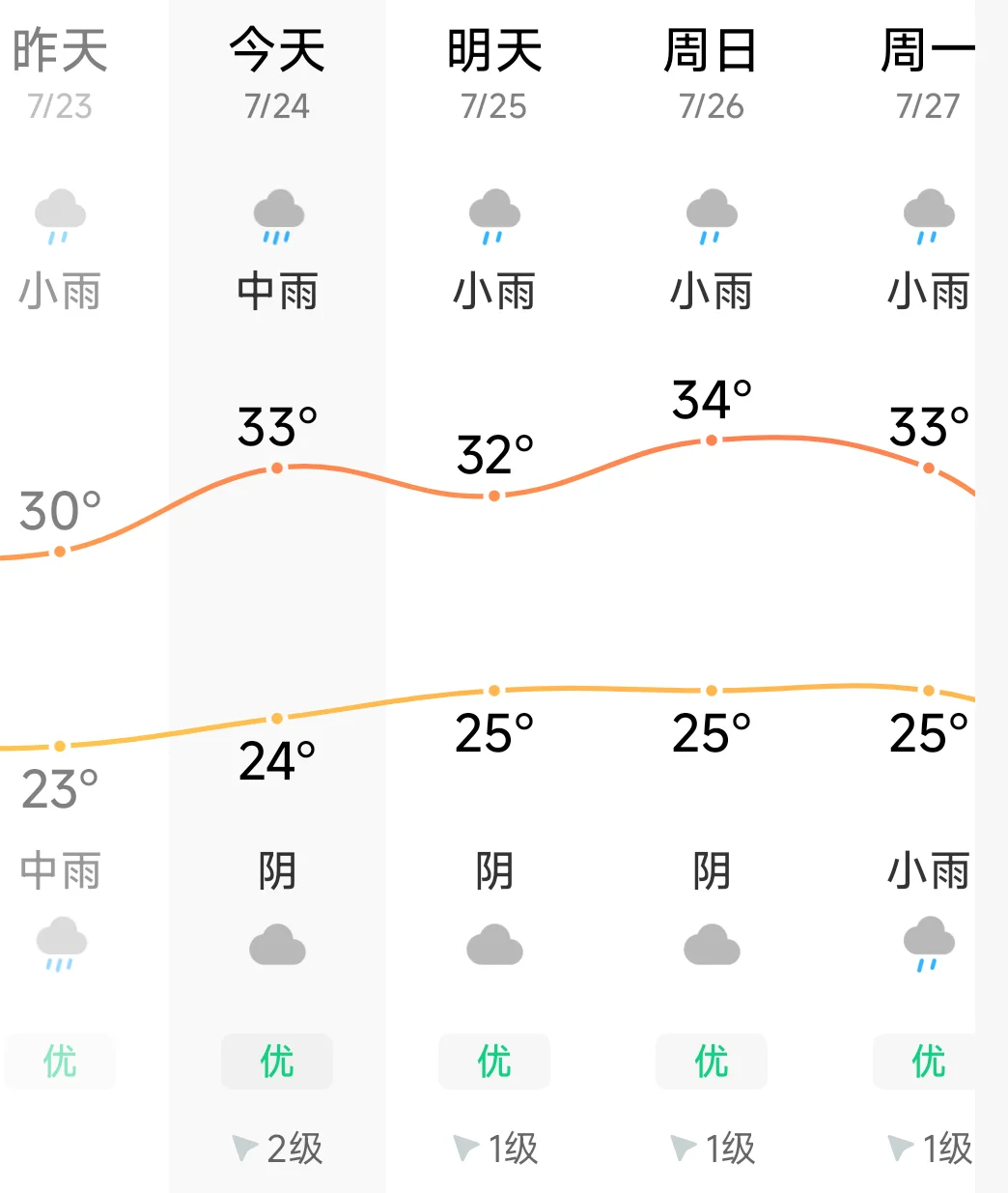The width and height of the screenshot is (1008, 1193).
Task: Open the 周日 7/26 forecast column
Action: pos(712,596)
